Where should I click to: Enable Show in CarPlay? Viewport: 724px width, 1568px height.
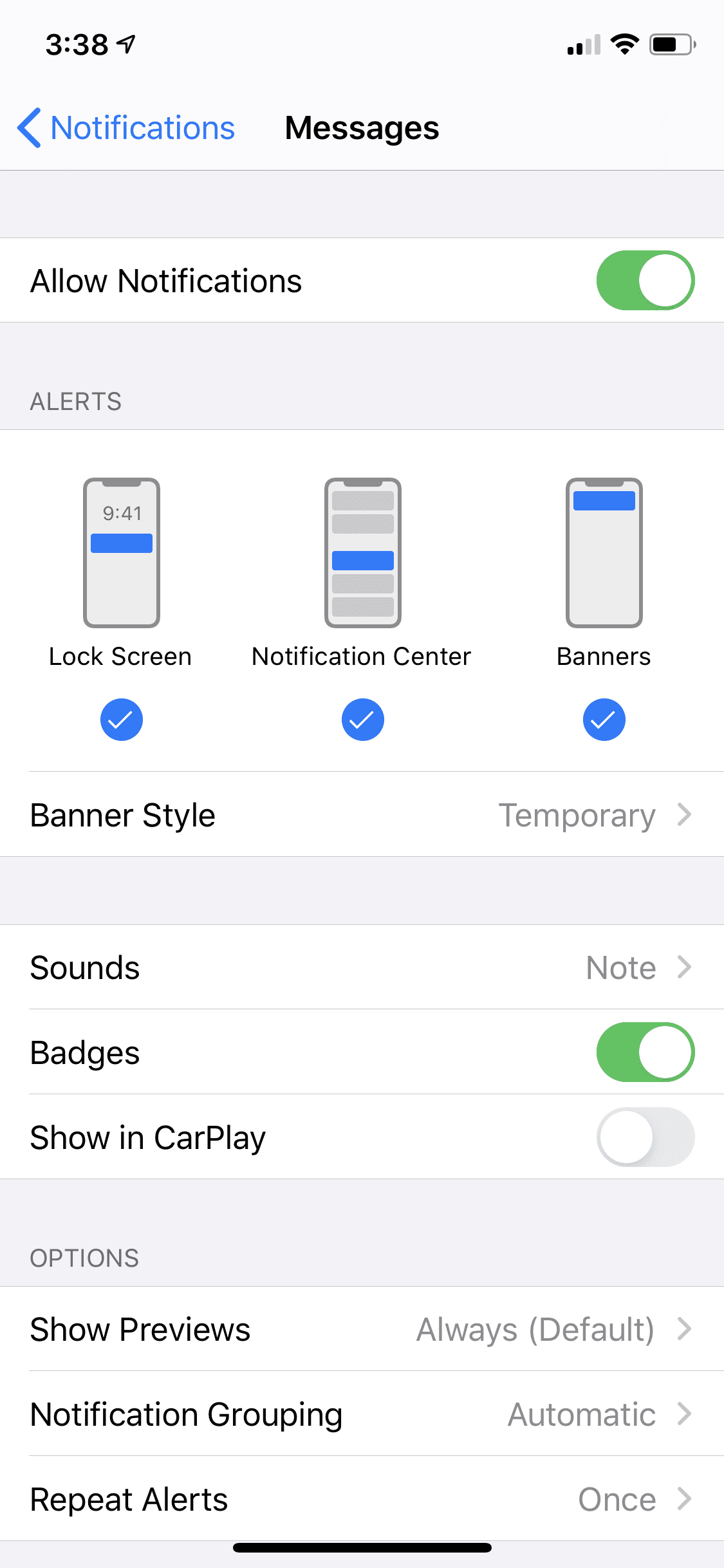(645, 1137)
